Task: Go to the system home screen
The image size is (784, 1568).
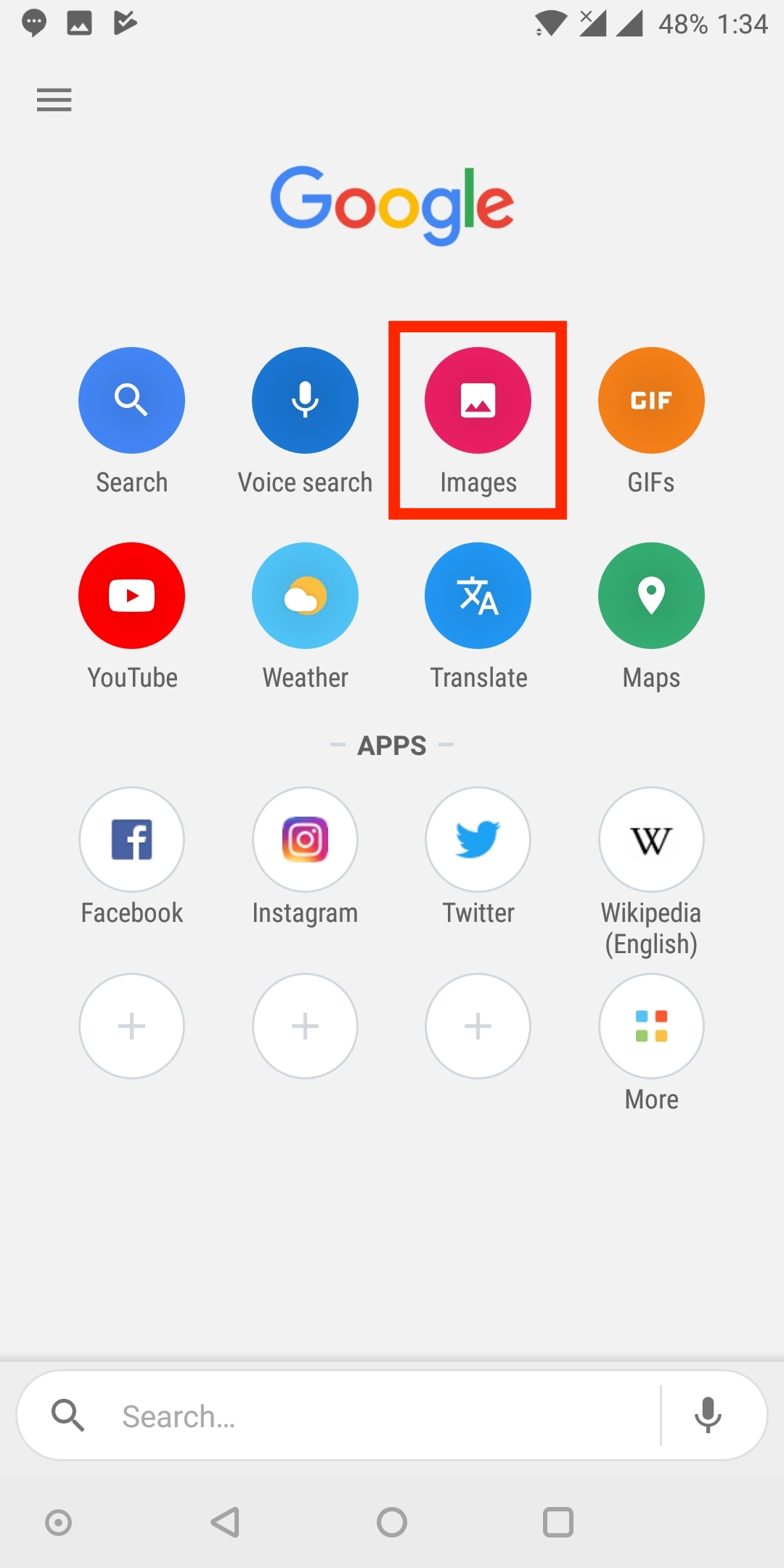Action: click(392, 1522)
